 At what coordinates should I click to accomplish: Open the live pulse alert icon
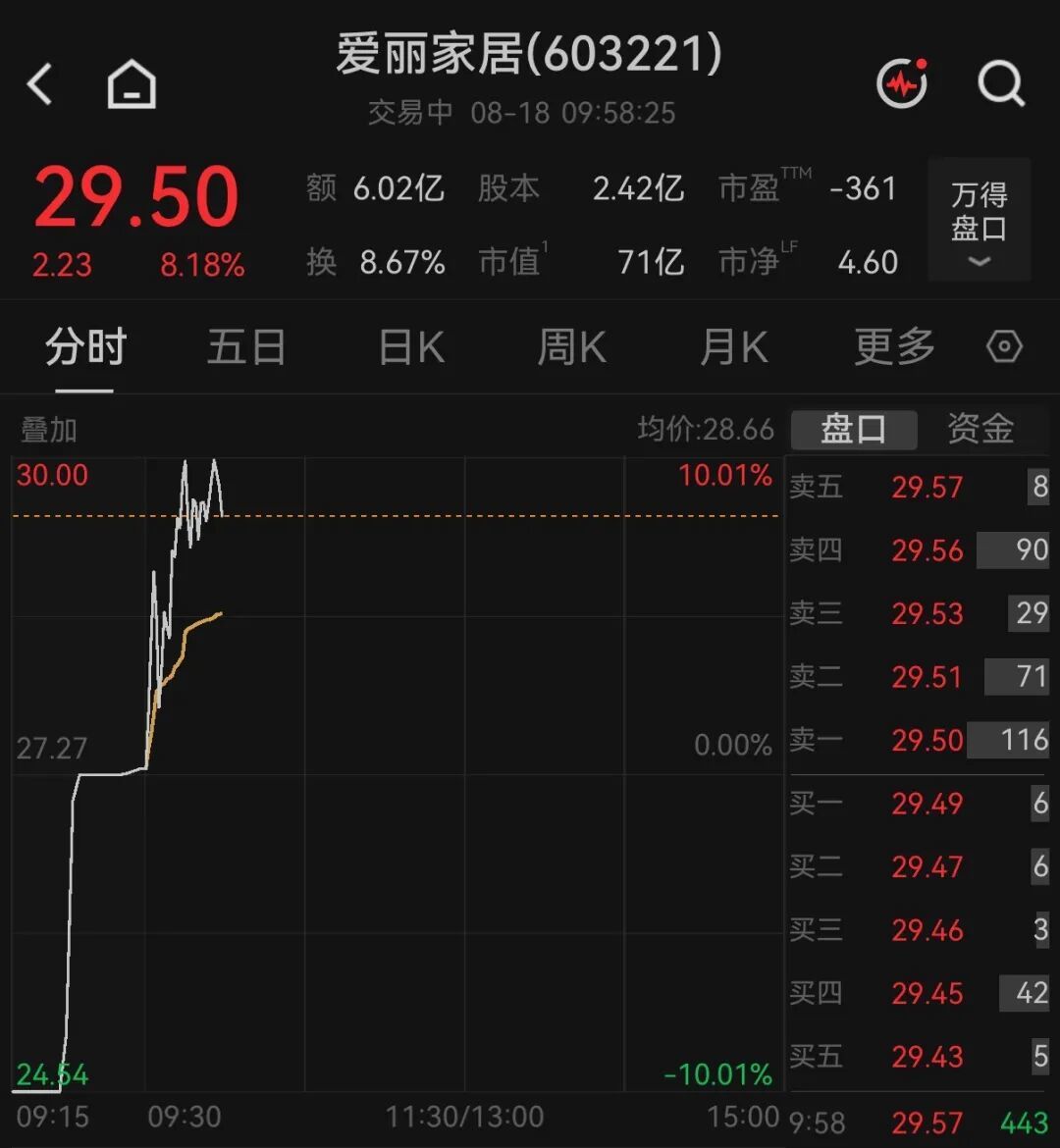click(903, 83)
